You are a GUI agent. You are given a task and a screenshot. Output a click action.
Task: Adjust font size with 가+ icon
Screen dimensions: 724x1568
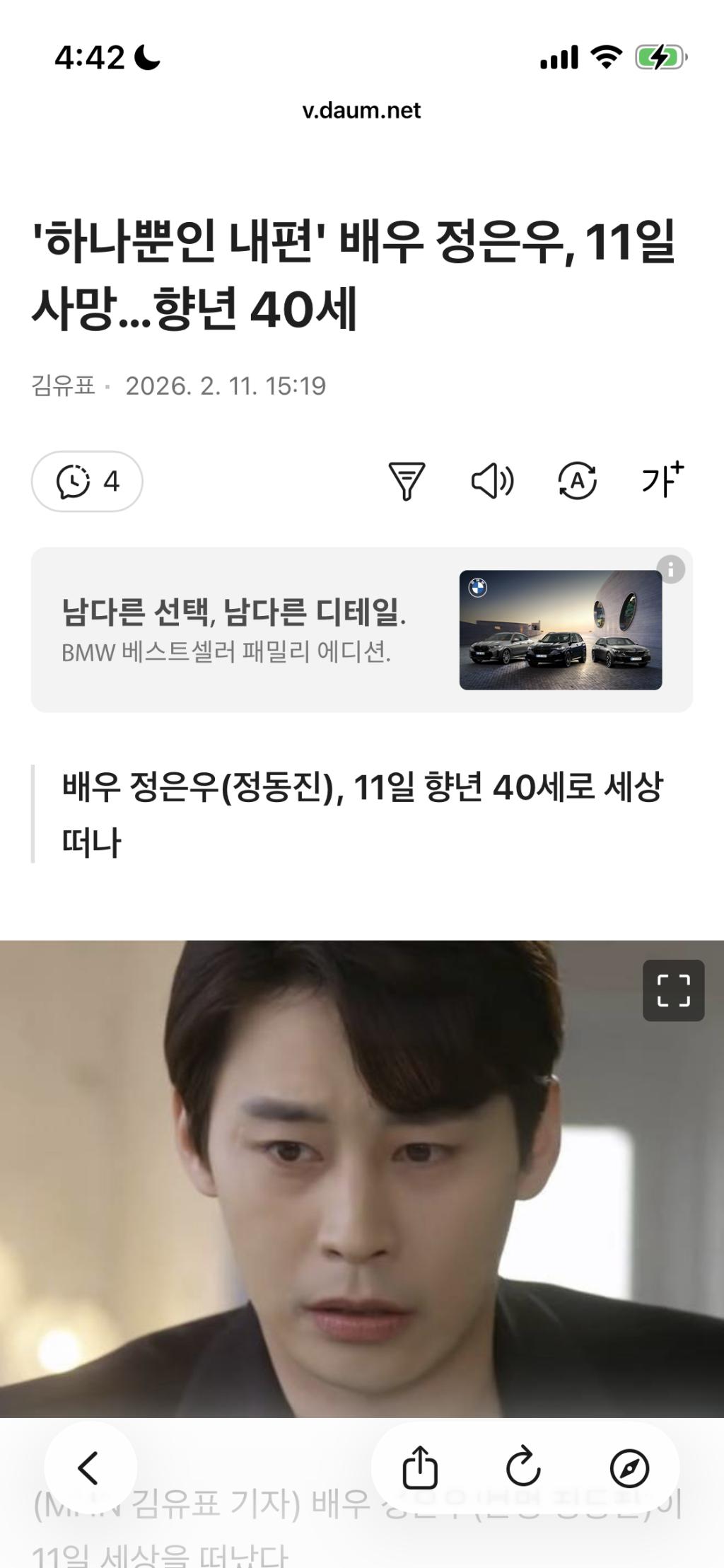coord(662,480)
